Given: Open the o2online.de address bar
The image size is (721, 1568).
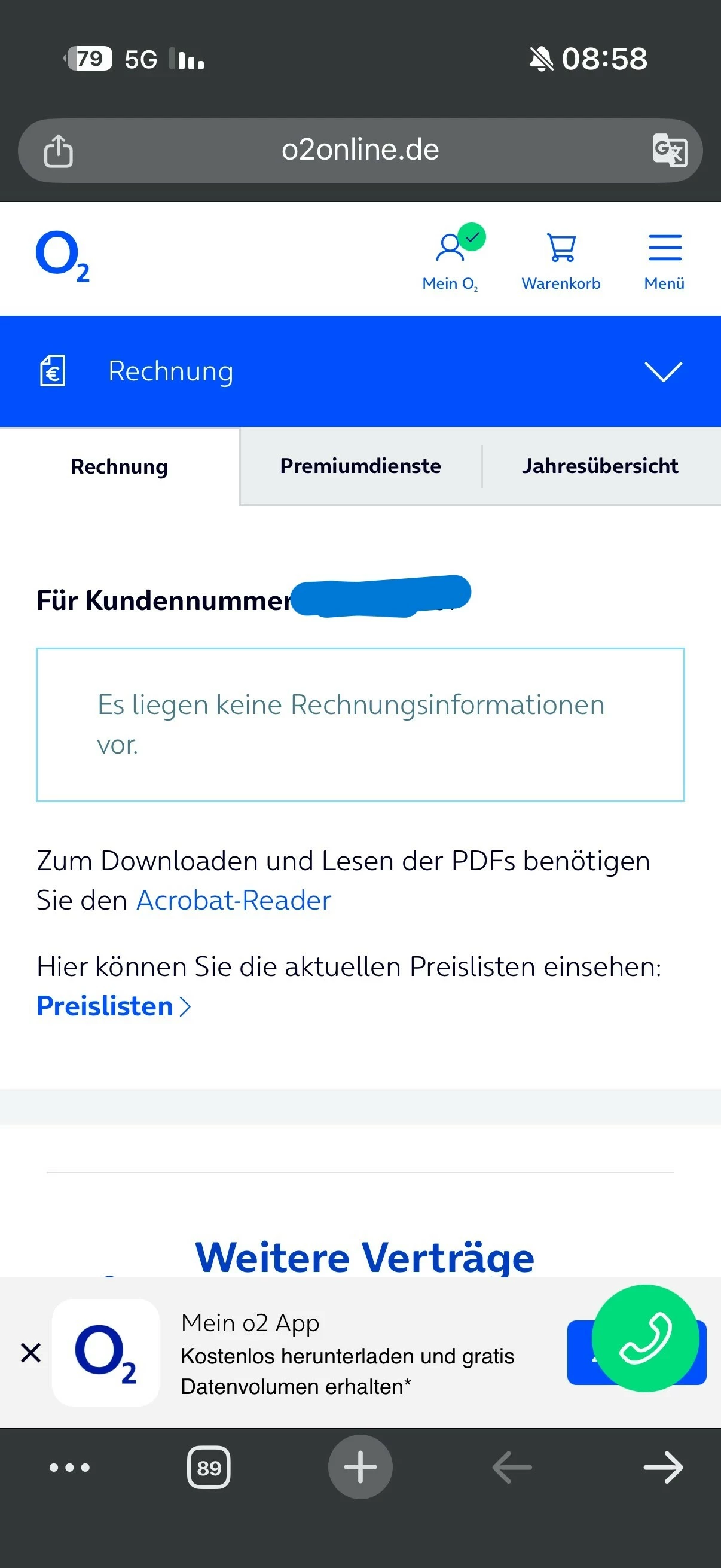Looking at the screenshot, I should [360, 150].
